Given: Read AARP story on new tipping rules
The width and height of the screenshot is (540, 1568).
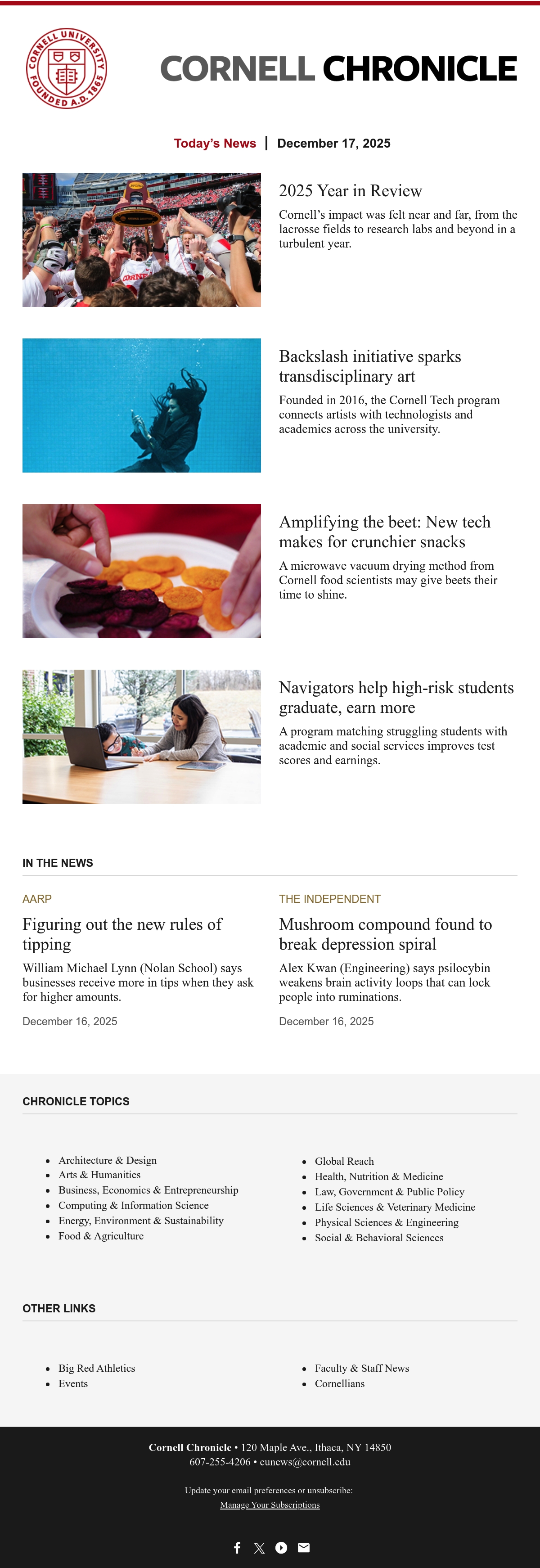Looking at the screenshot, I should point(122,934).
